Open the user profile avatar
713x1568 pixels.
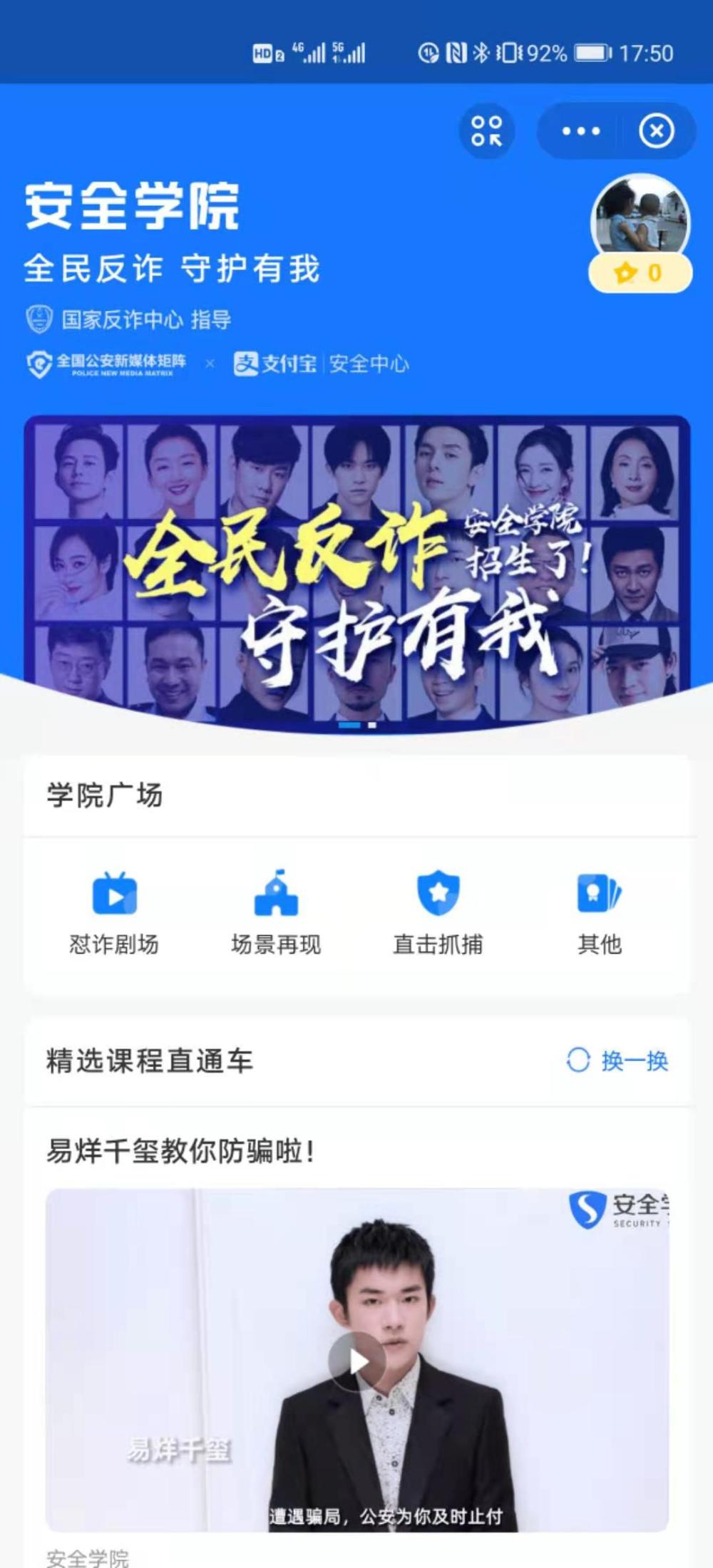pyautogui.click(x=640, y=217)
